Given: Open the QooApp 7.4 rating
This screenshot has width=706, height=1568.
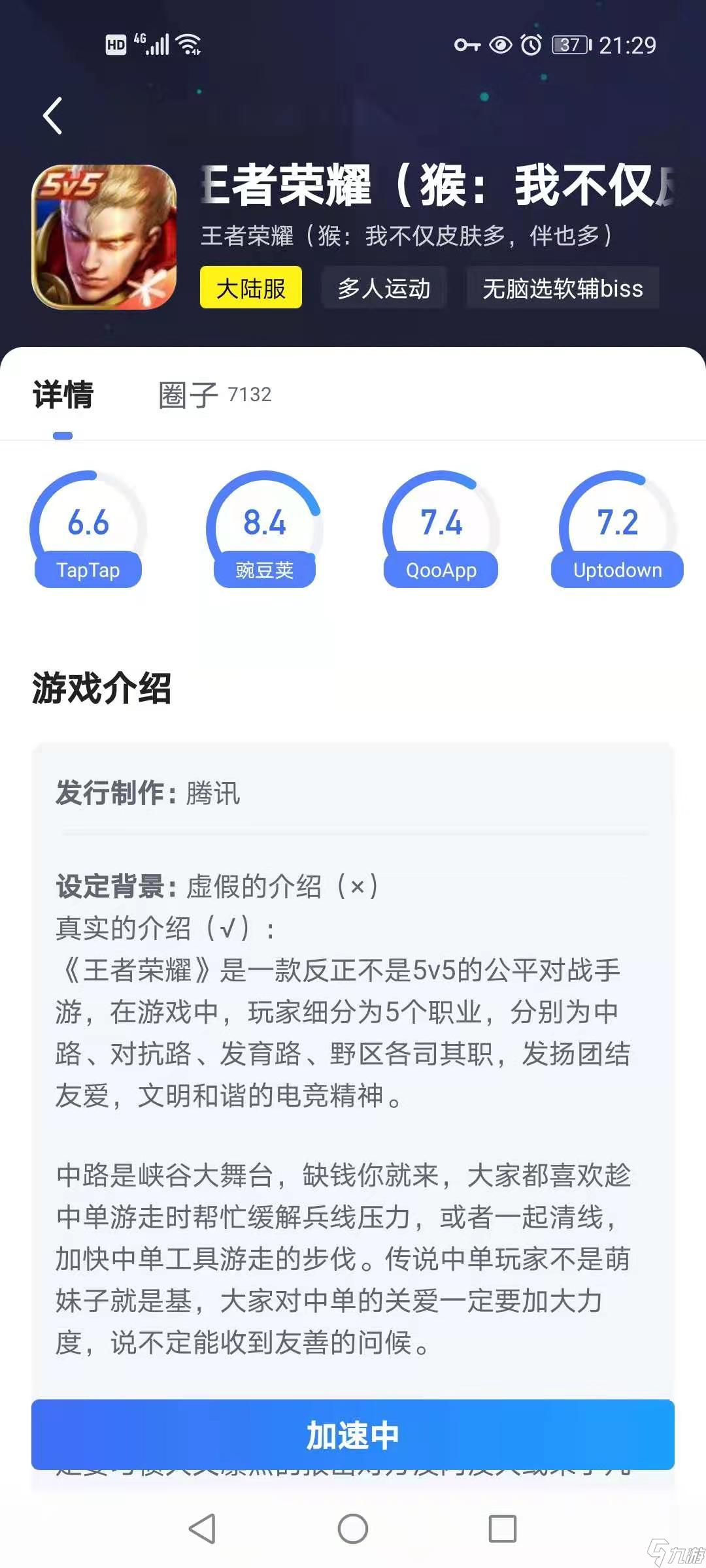Looking at the screenshot, I should coord(441,531).
